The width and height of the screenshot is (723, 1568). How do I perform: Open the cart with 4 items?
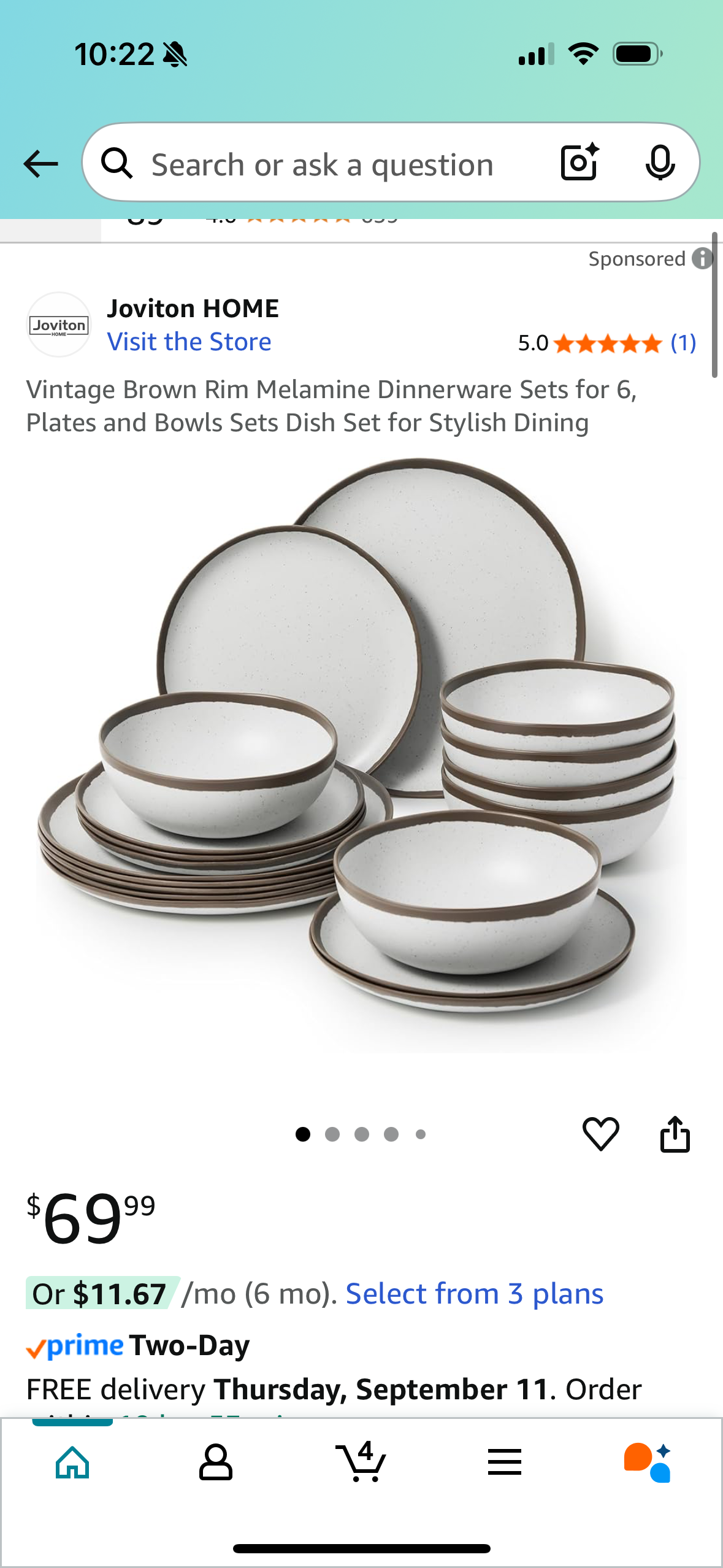[361, 1462]
